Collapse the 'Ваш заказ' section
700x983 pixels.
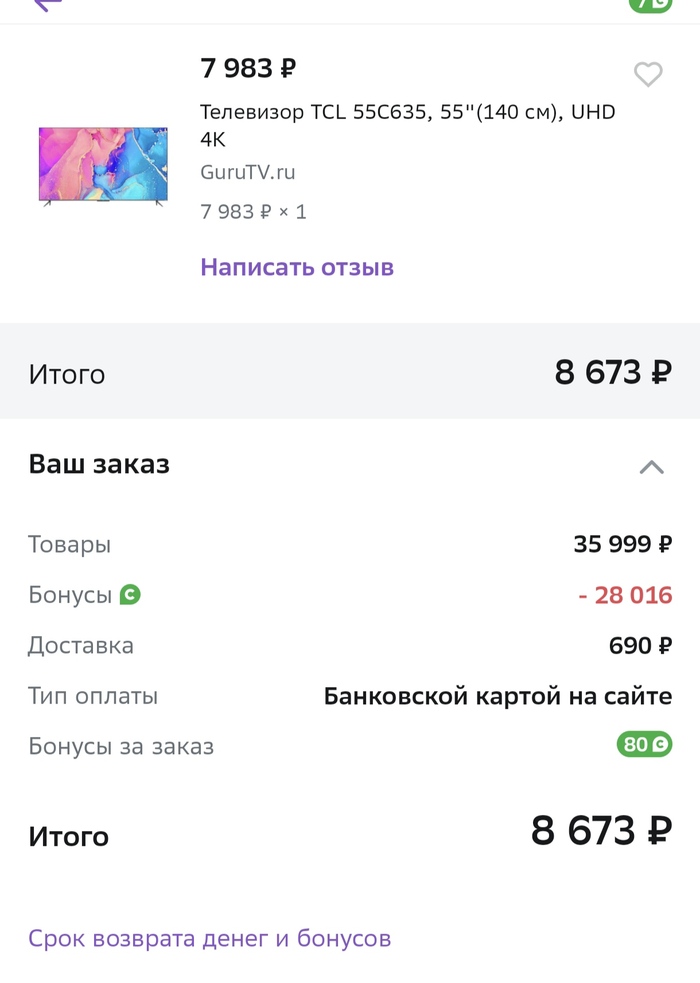pyautogui.click(x=651, y=466)
